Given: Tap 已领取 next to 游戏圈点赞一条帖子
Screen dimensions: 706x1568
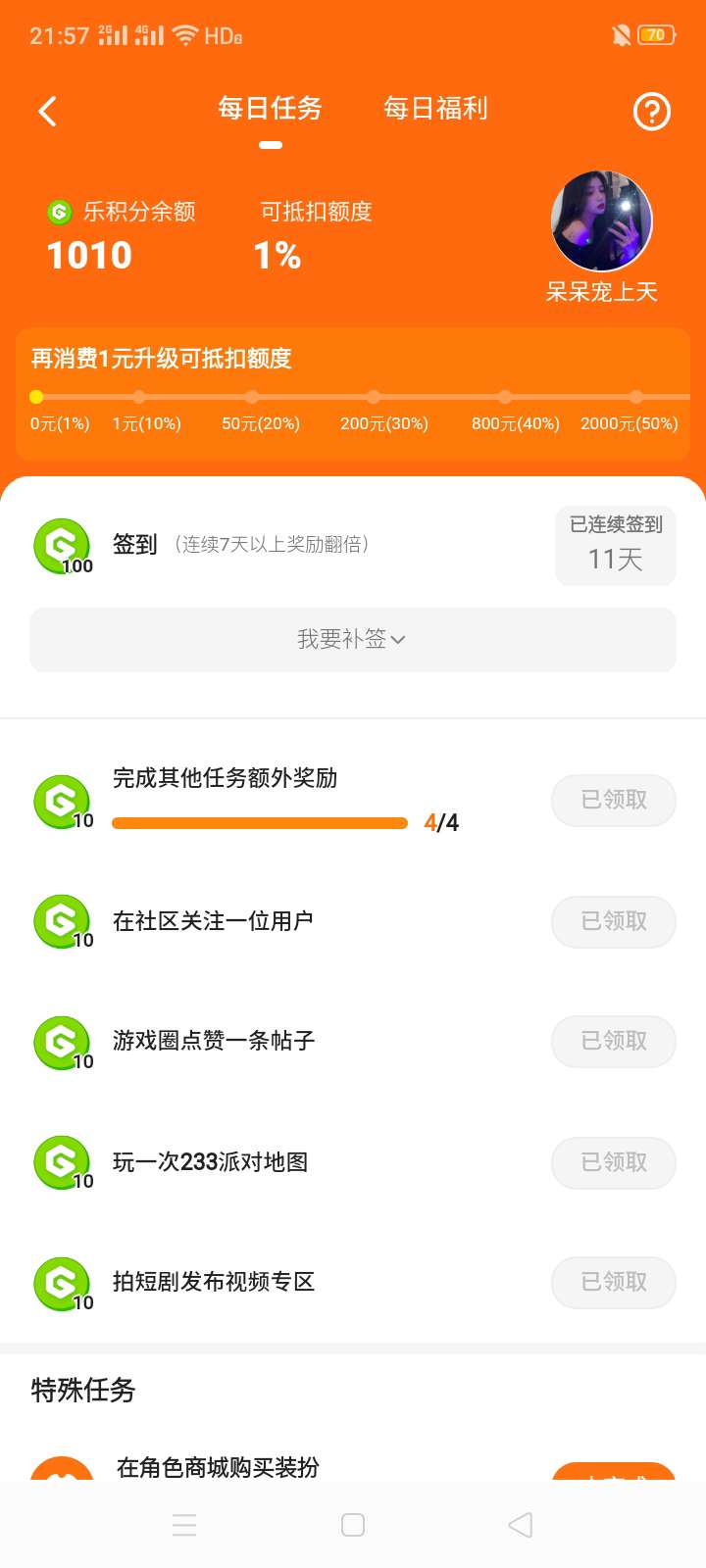Looking at the screenshot, I should coord(614,1041).
